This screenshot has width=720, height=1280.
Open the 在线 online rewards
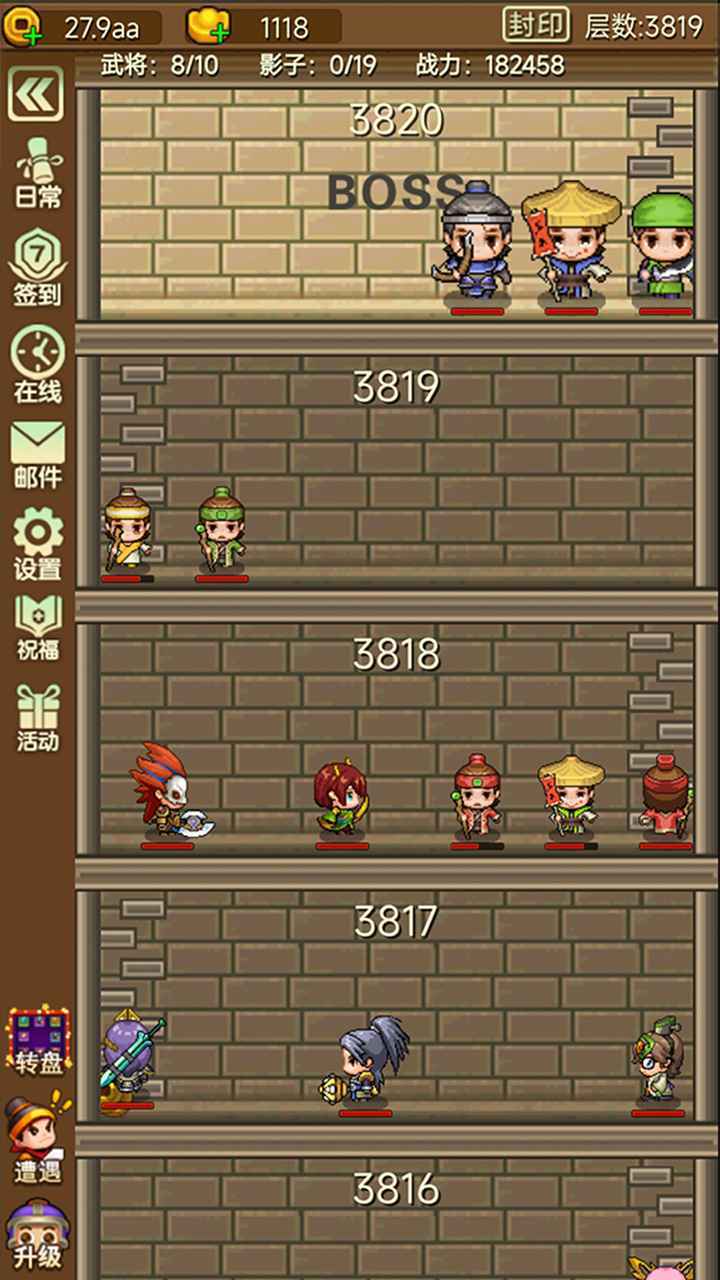click(38, 365)
